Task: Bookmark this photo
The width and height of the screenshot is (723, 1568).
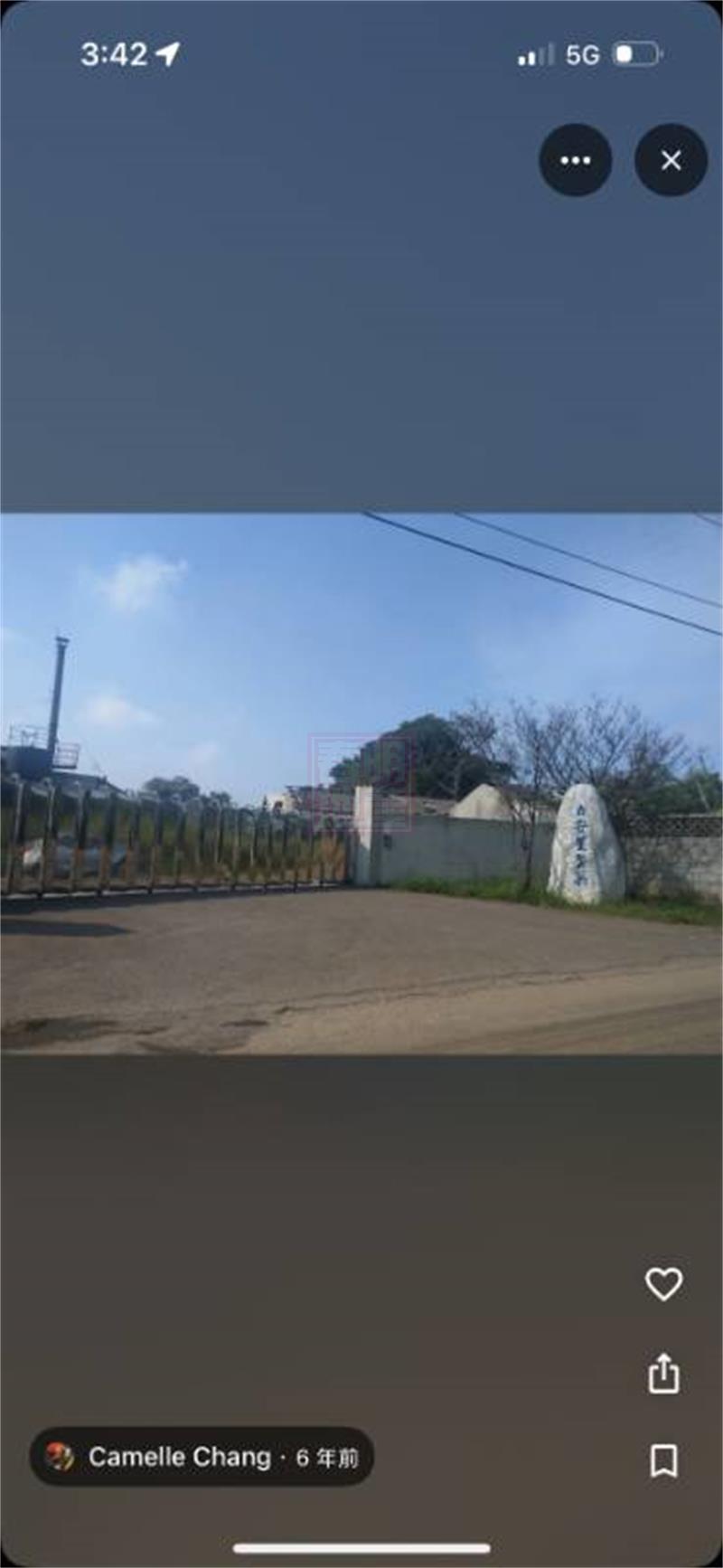Action: (x=663, y=1460)
